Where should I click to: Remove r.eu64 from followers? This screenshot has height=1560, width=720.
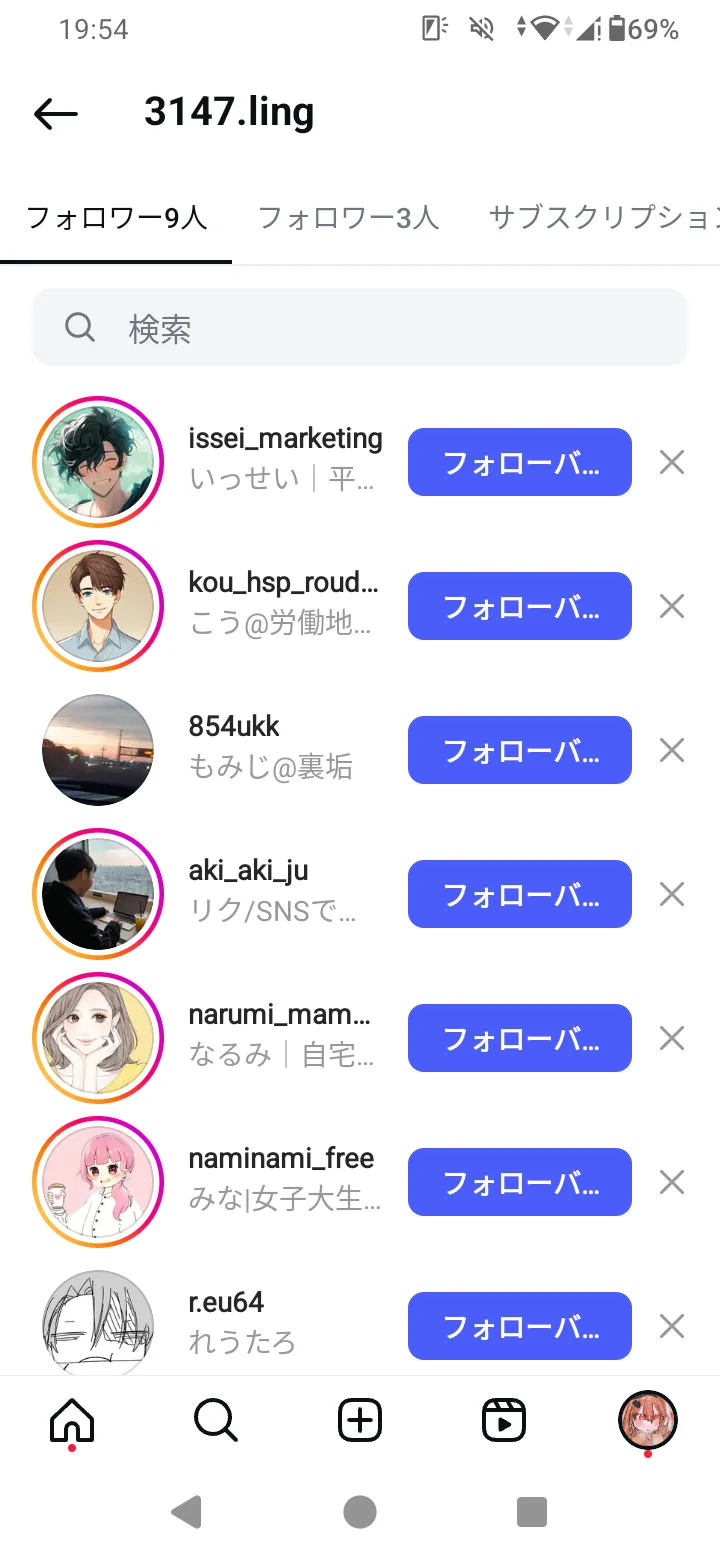click(672, 1326)
